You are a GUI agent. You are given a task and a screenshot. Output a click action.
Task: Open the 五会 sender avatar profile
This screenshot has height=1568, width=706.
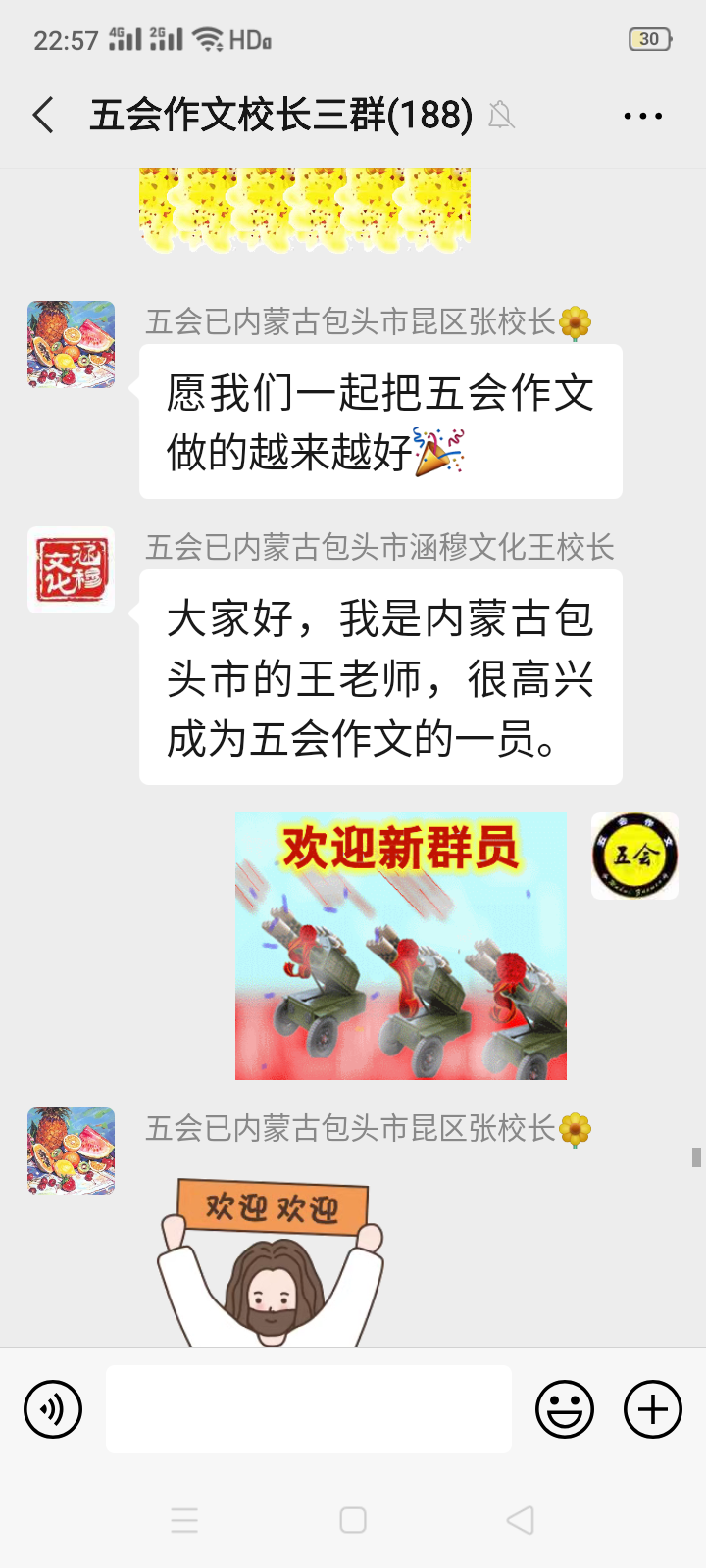coord(634,856)
